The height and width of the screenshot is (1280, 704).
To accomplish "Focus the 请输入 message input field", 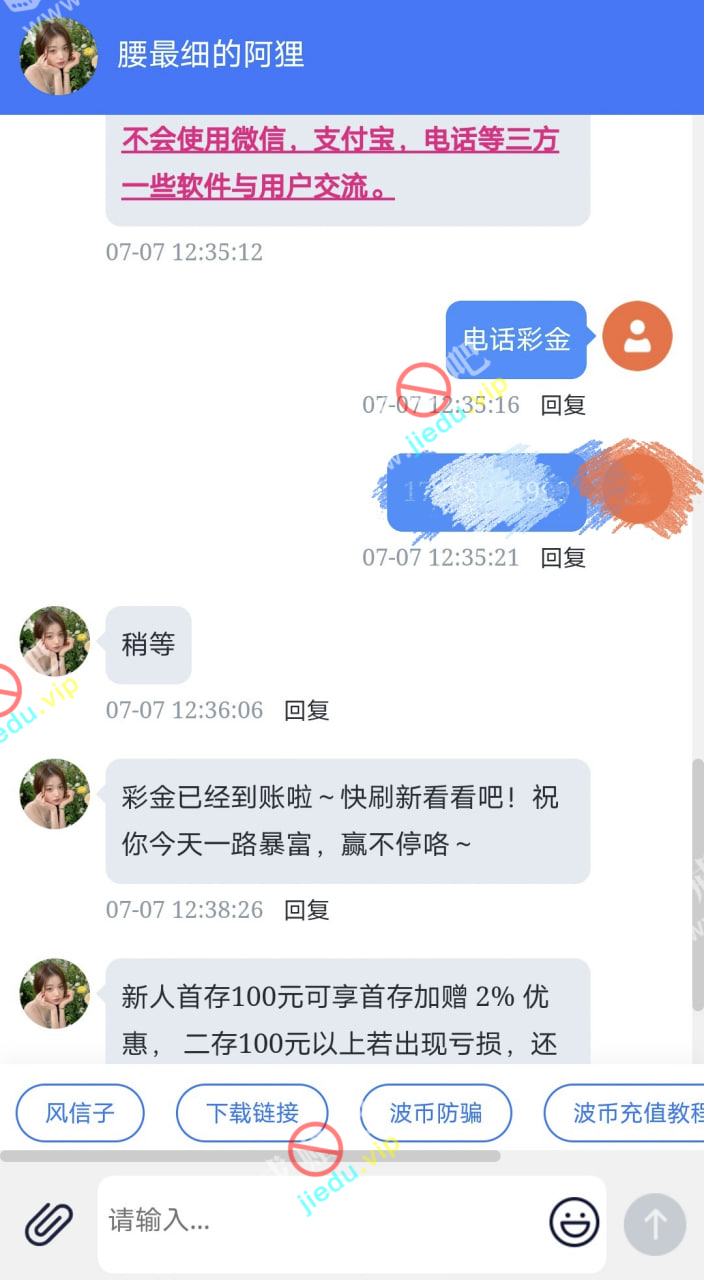I will (x=320, y=1222).
